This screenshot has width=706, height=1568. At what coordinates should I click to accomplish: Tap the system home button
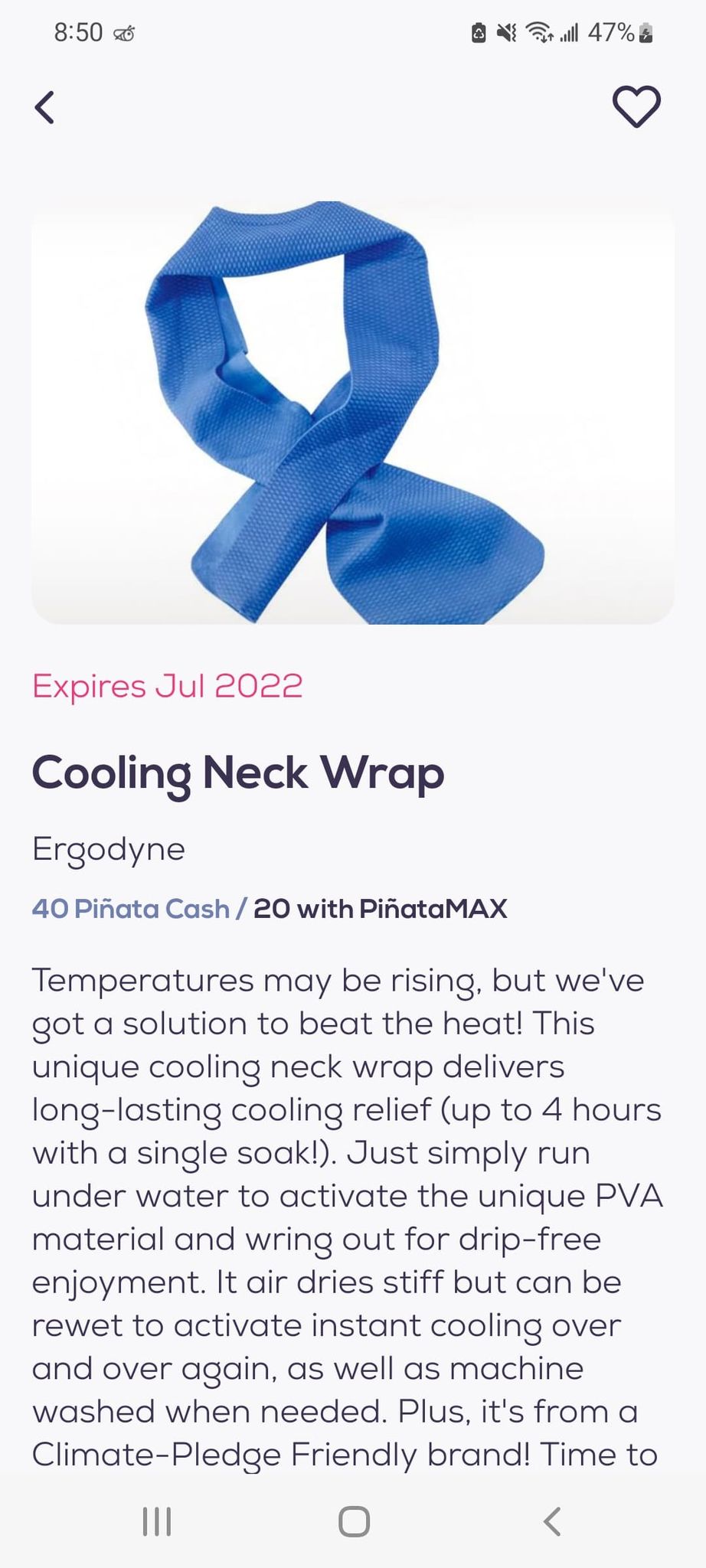(x=354, y=1521)
